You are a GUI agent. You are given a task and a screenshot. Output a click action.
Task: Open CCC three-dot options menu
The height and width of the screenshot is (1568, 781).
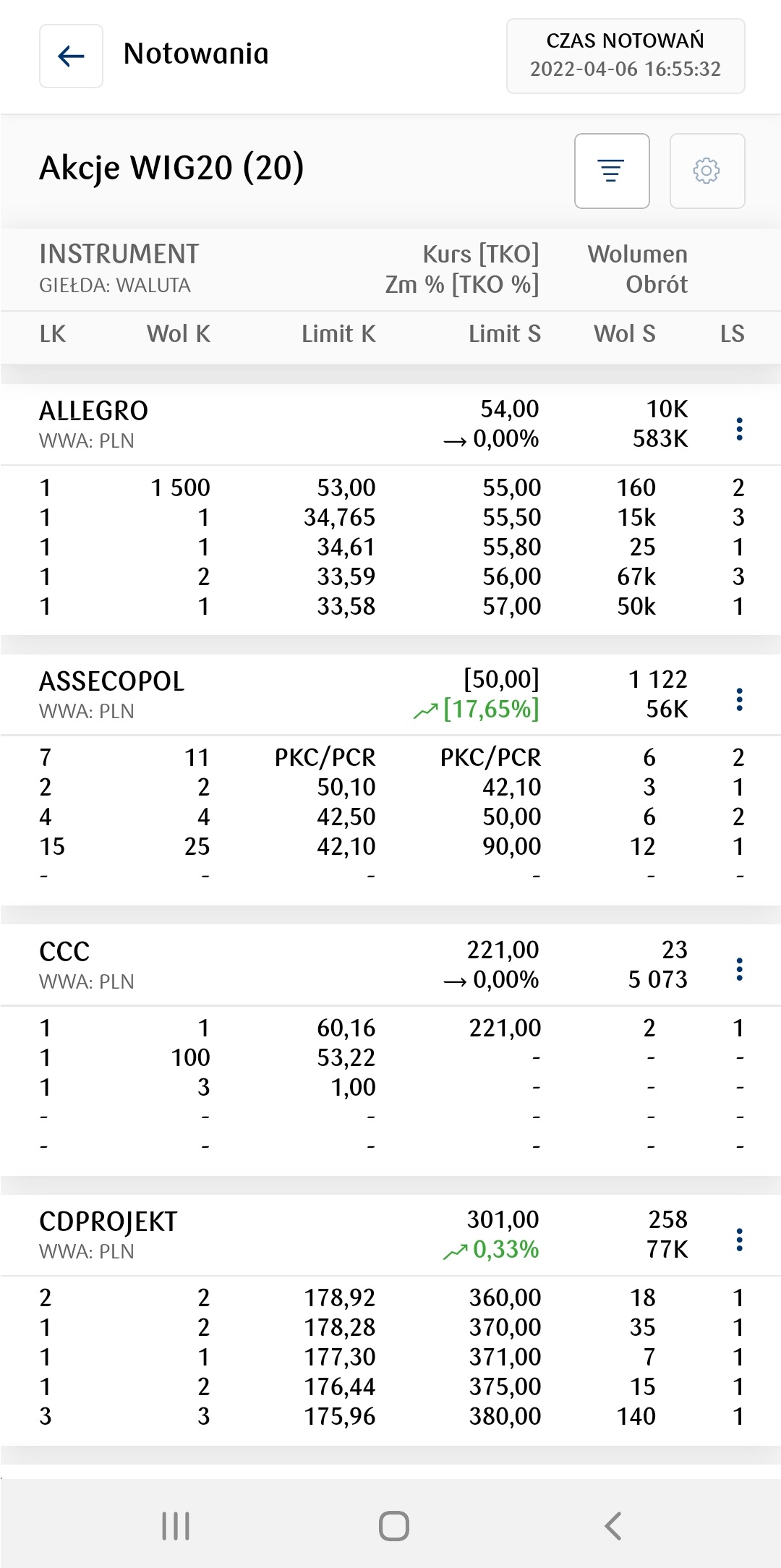click(x=739, y=969)
